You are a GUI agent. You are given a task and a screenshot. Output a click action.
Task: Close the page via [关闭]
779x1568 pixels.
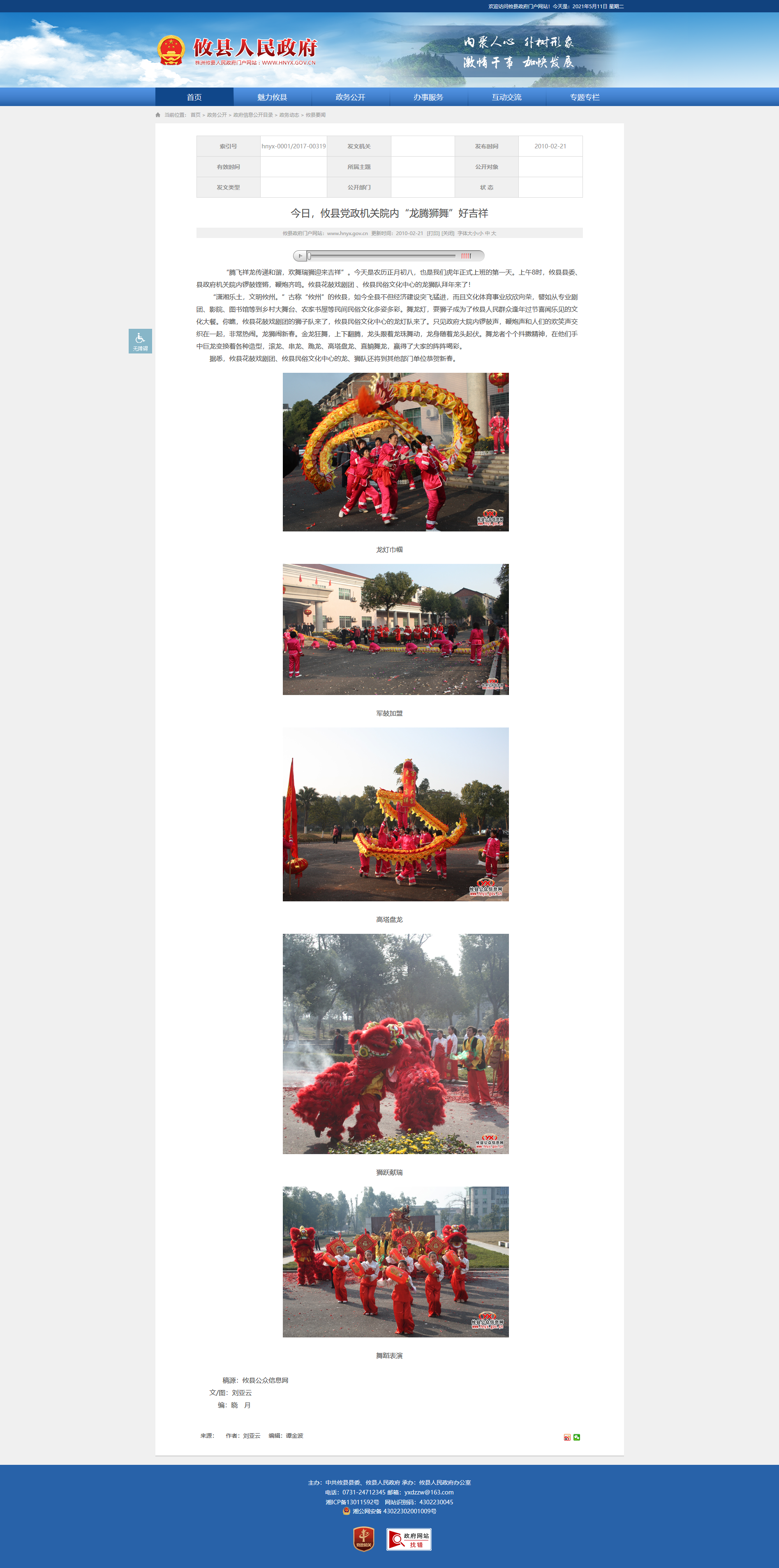coord(448,234)
